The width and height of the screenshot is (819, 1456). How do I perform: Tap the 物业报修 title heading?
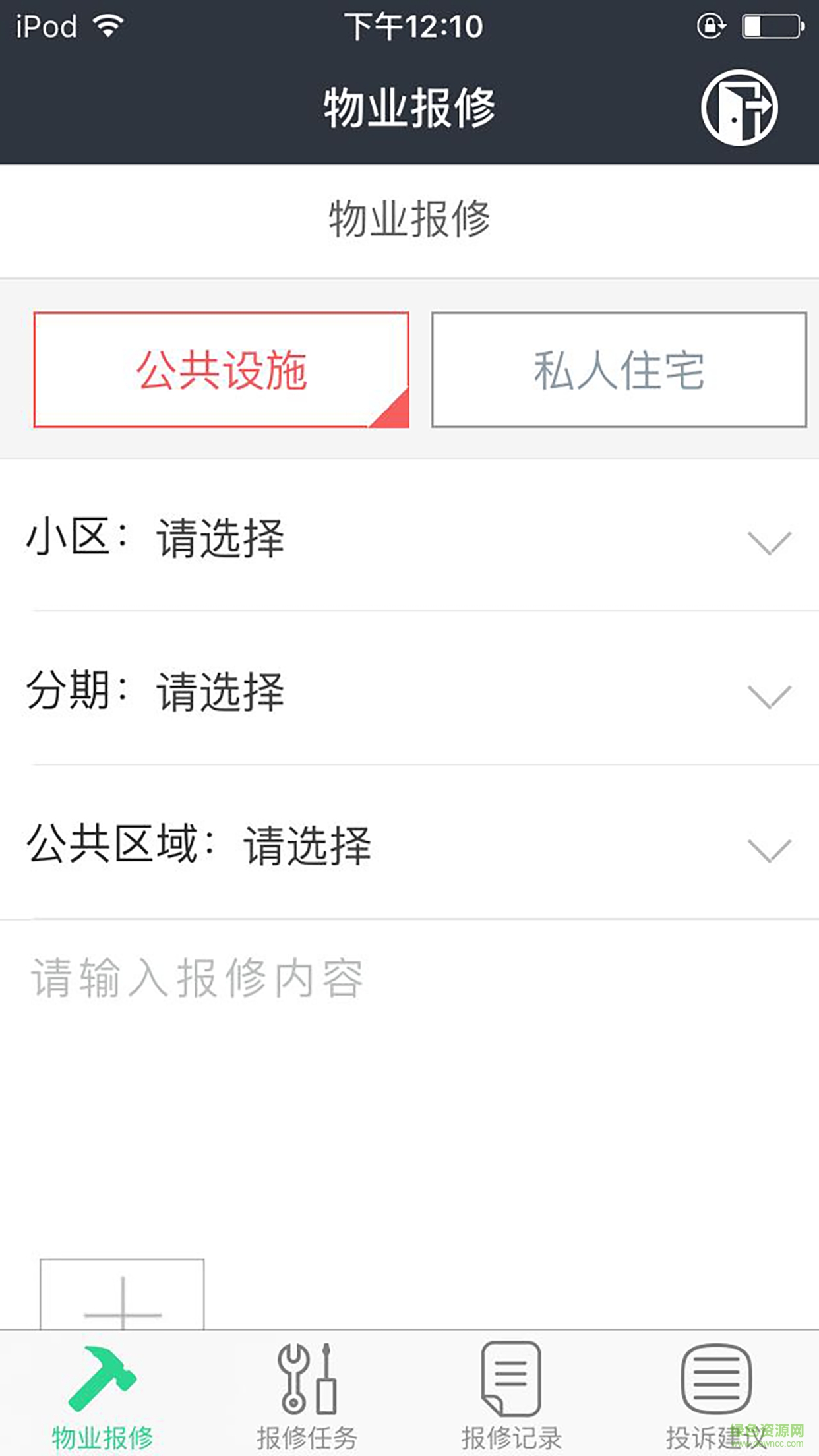tap(409, 107)
